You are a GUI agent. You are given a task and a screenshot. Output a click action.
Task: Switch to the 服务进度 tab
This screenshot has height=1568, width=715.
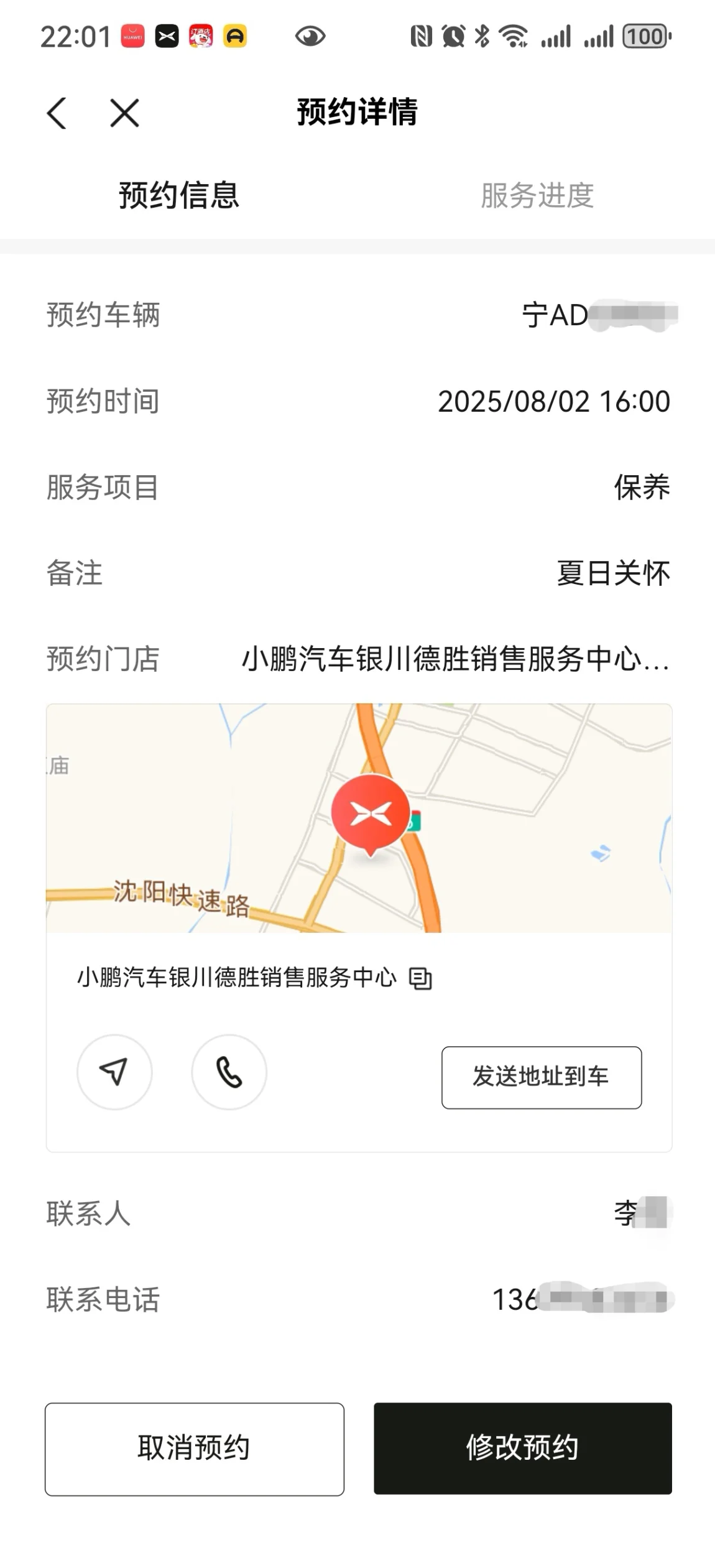point(537,195)
